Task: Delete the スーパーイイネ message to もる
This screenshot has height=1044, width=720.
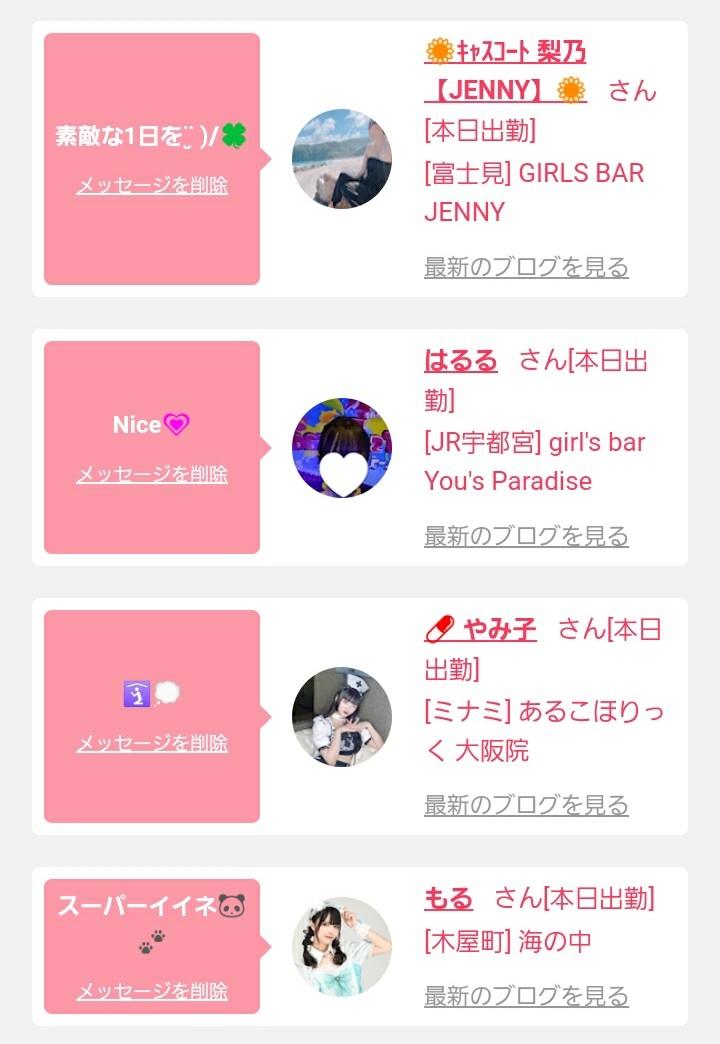Action: 152,991
